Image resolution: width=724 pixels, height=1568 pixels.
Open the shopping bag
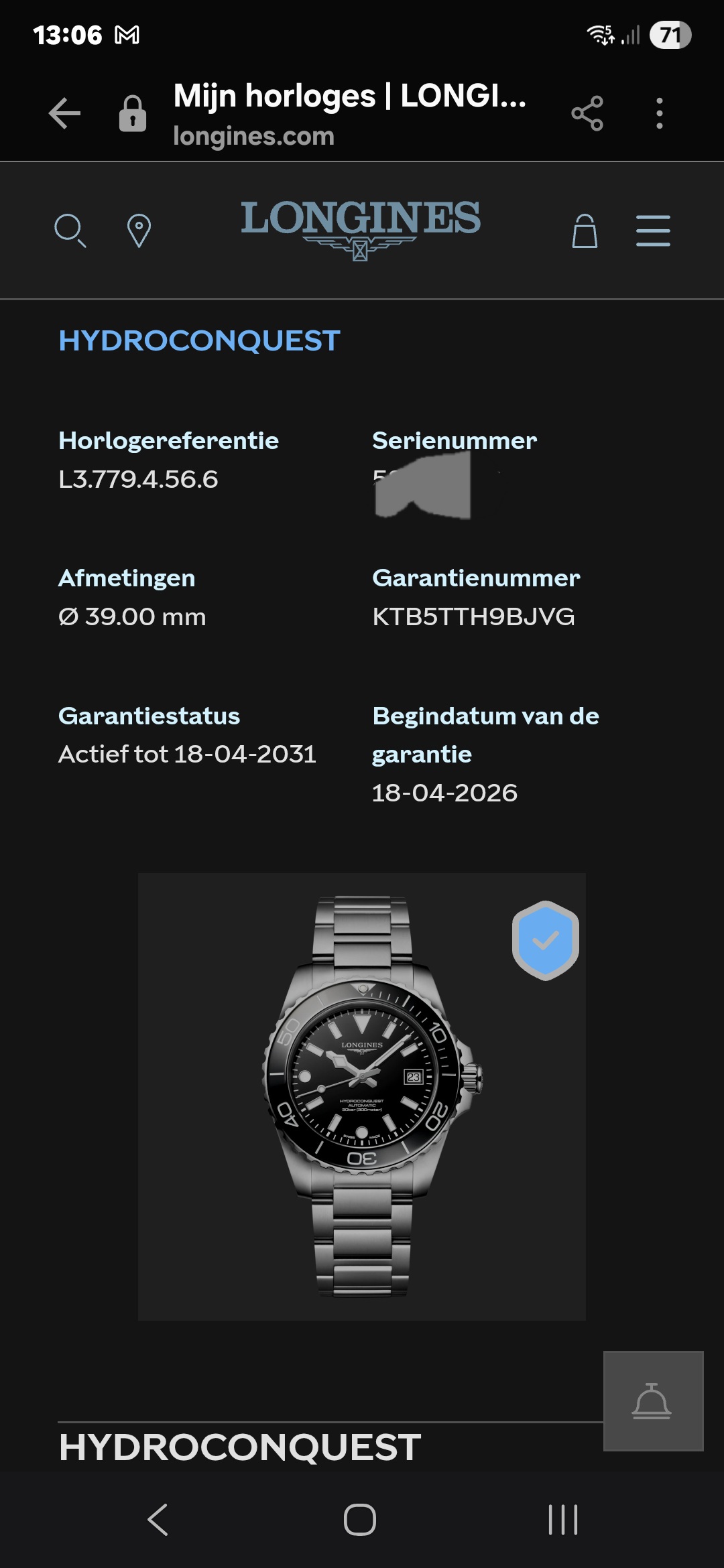click(585, 231)
